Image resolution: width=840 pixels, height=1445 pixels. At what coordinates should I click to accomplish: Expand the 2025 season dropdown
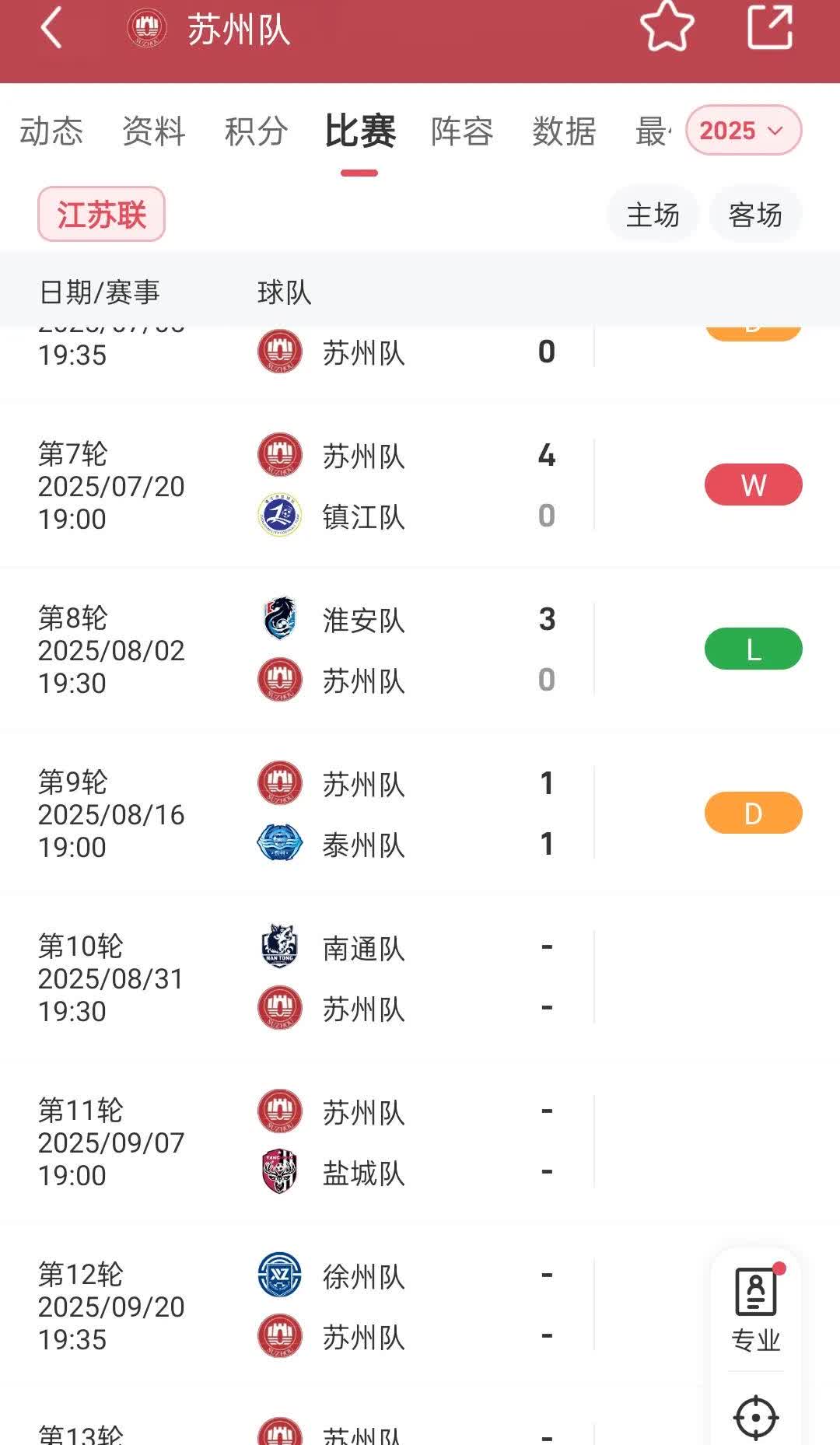click(743, 131)
